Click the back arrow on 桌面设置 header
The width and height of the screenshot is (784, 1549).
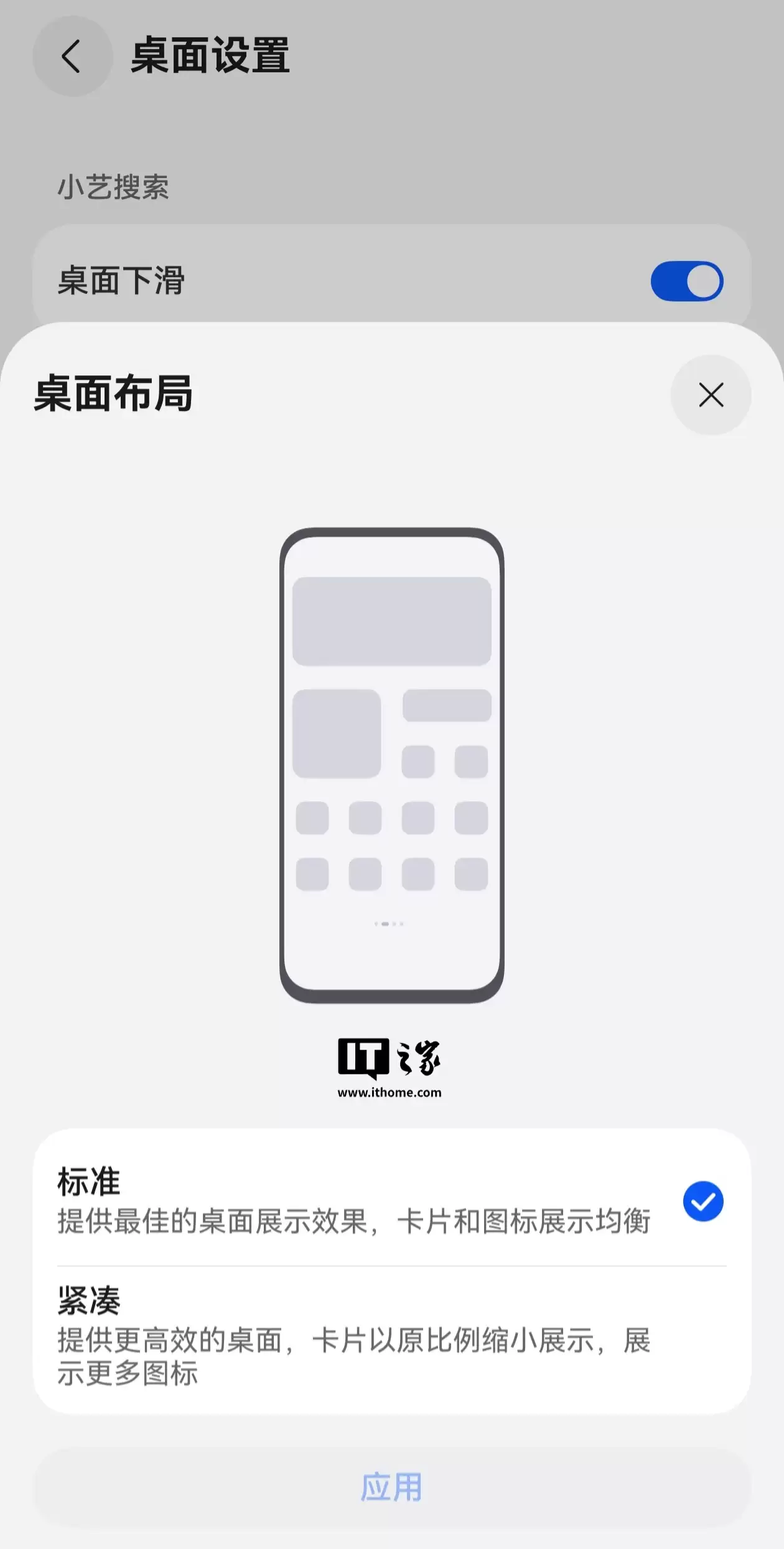click(x=73, y=57)
